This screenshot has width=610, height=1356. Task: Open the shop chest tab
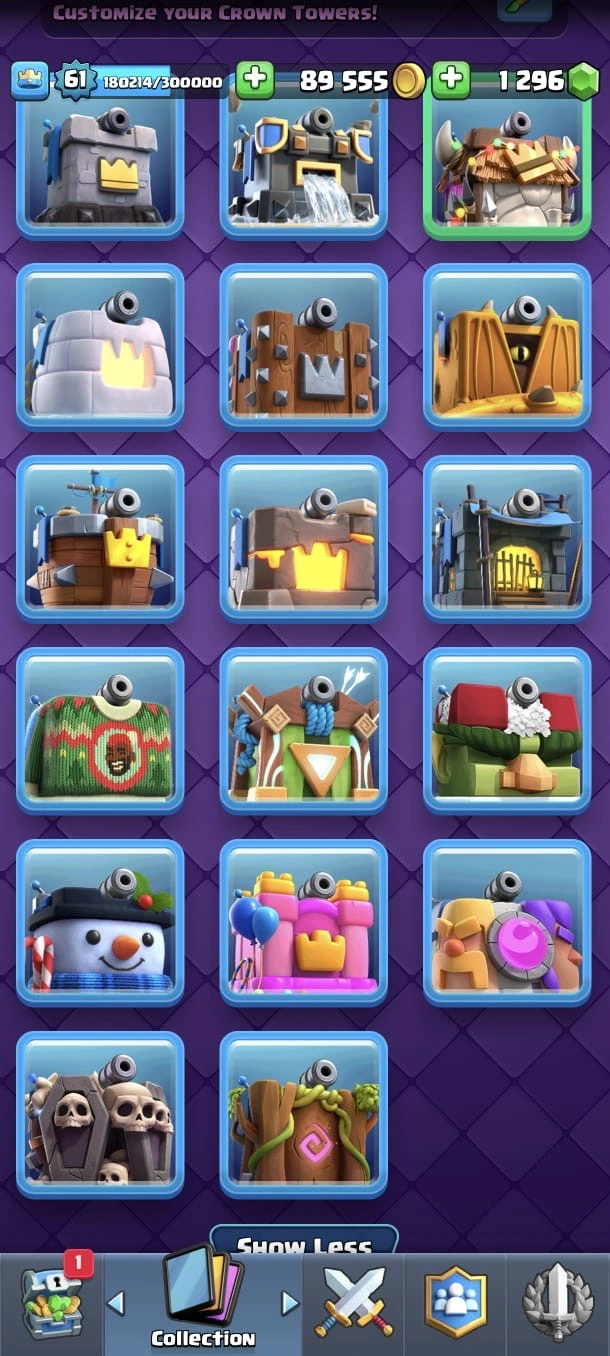coord(52,1302)
